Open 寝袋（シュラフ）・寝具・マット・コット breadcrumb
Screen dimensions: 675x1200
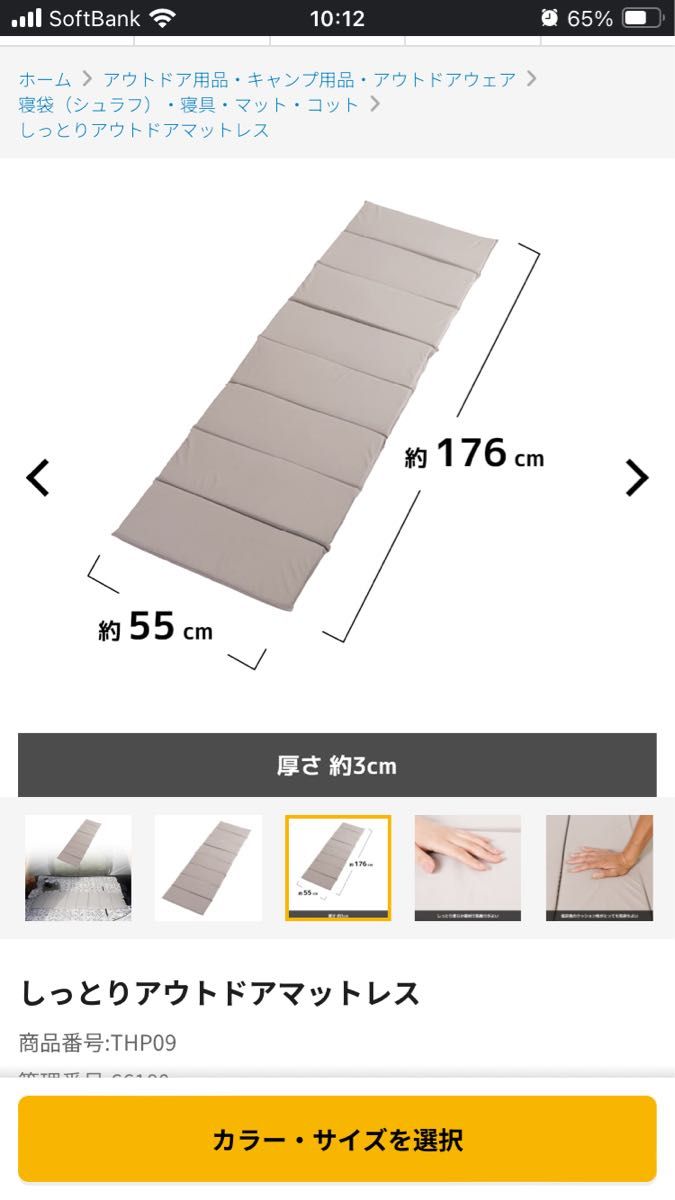coord(188,104)
